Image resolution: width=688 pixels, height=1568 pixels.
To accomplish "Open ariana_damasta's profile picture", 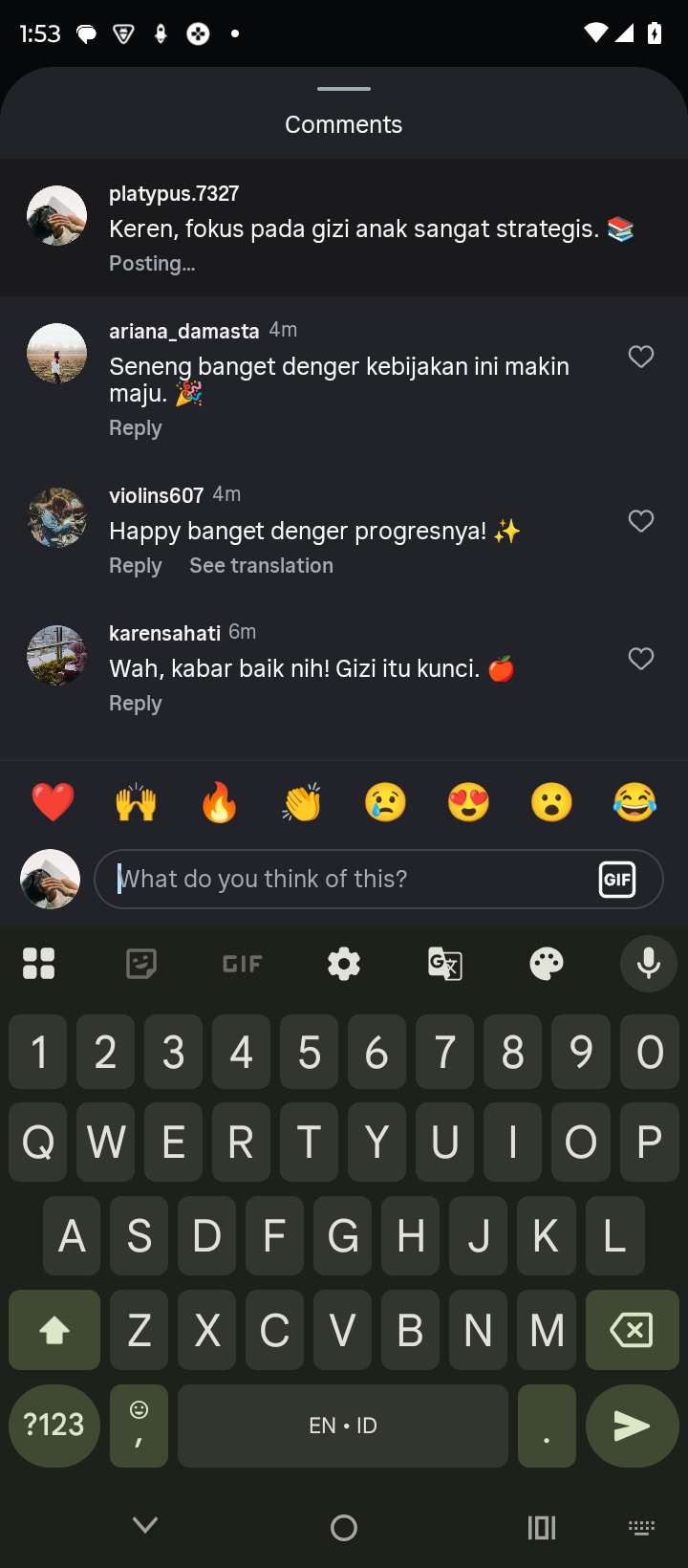I will [x=56, y=353].
